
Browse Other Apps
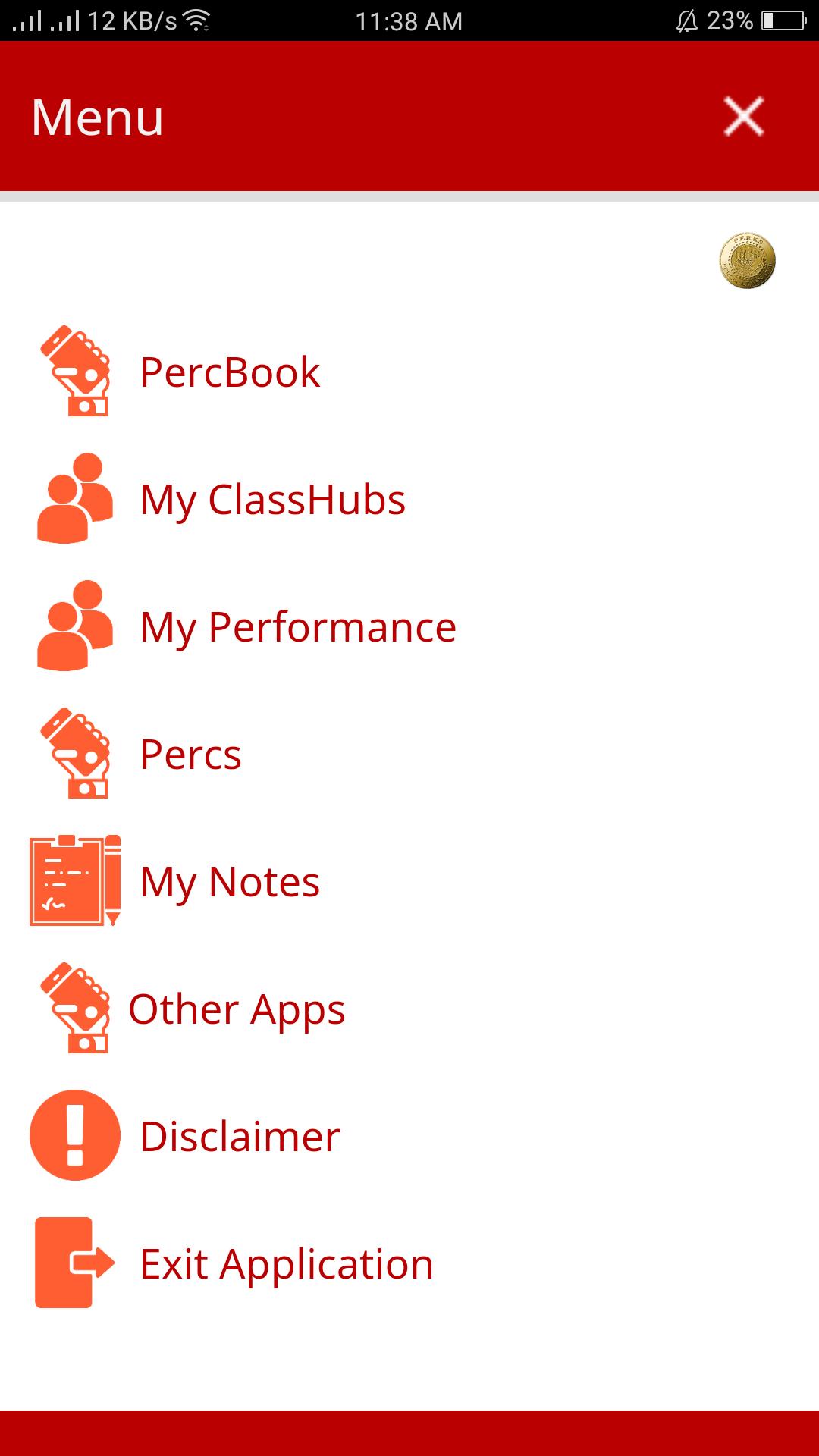(237, 1009)
